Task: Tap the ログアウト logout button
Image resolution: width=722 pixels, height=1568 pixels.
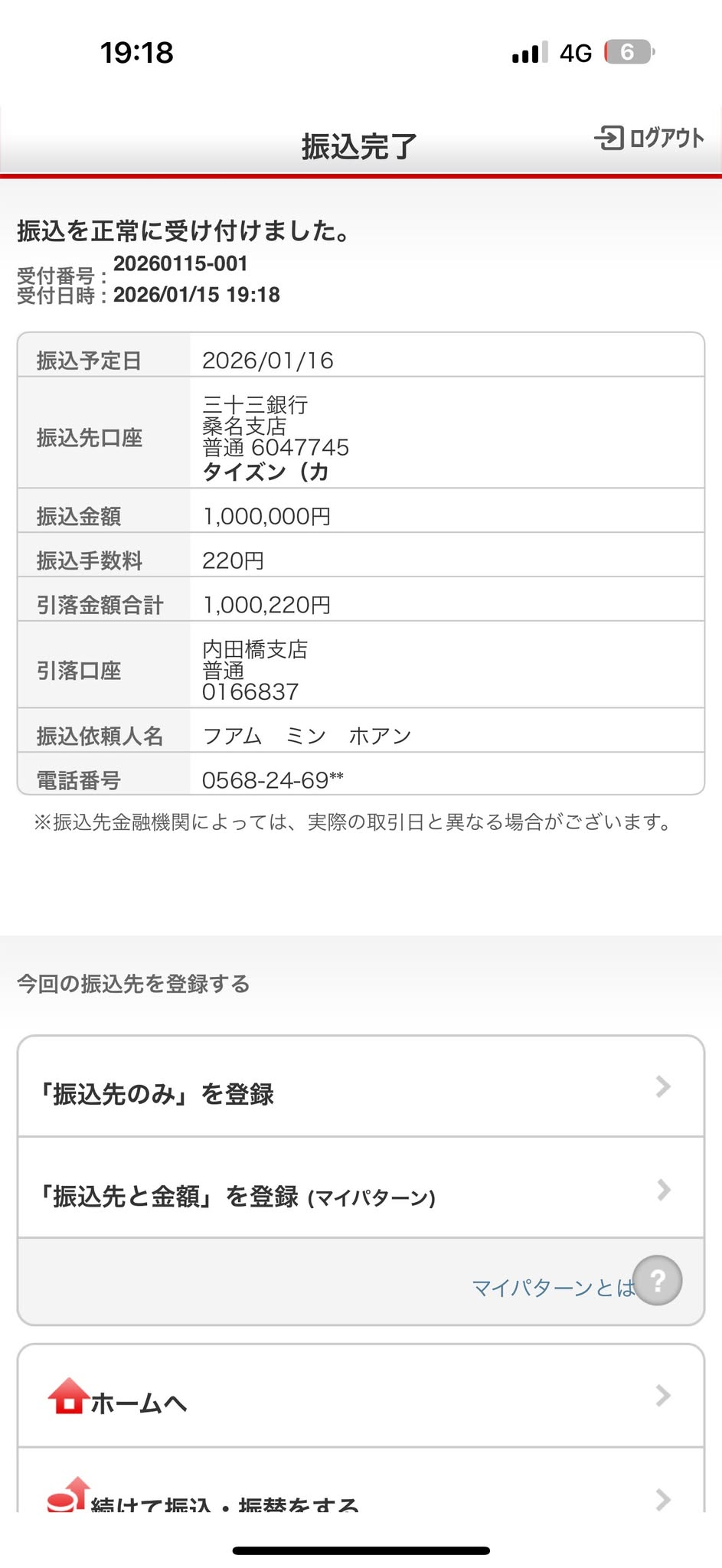Action: pyautogui.click(x=649, y=139)
